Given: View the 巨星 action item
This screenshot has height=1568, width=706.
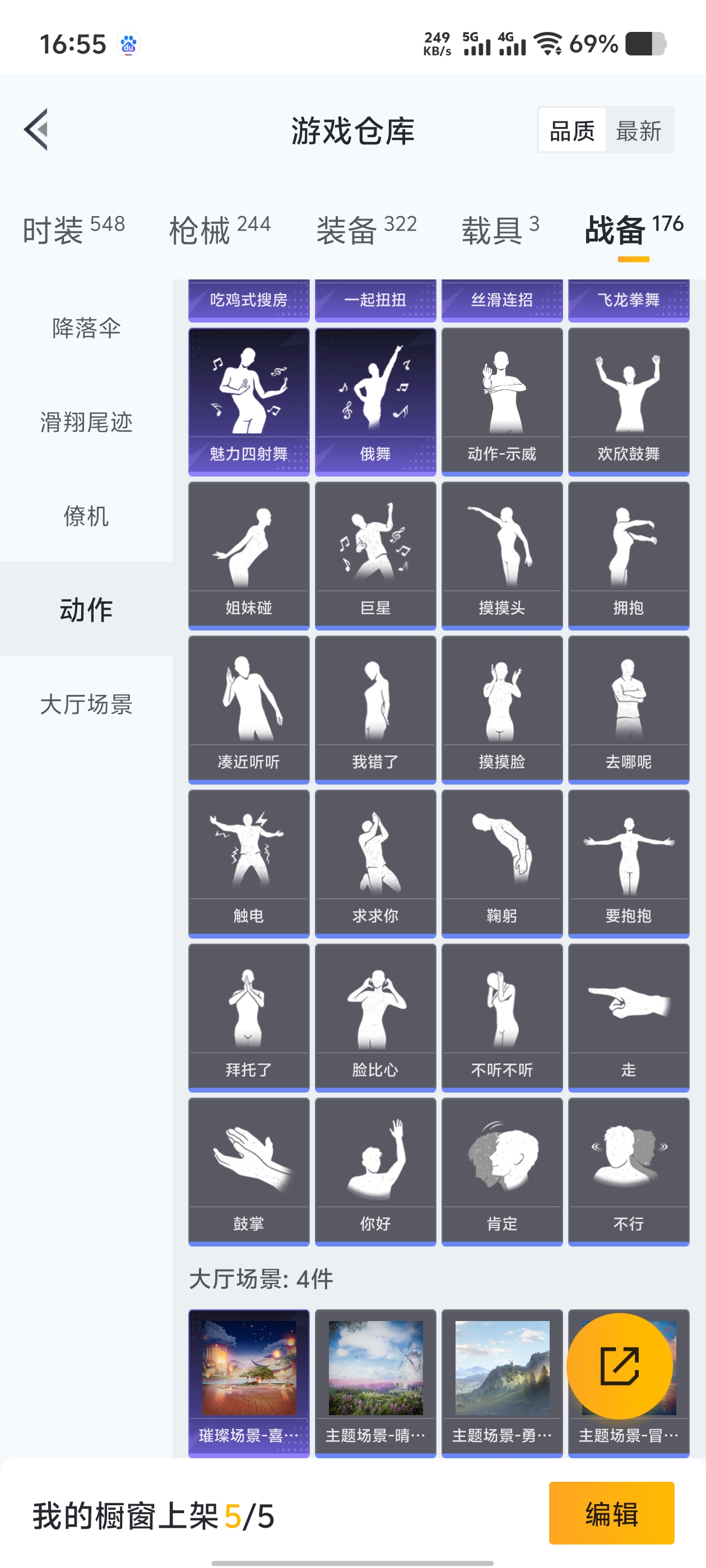Looking at the screenshot, I should tap(375, 555).
